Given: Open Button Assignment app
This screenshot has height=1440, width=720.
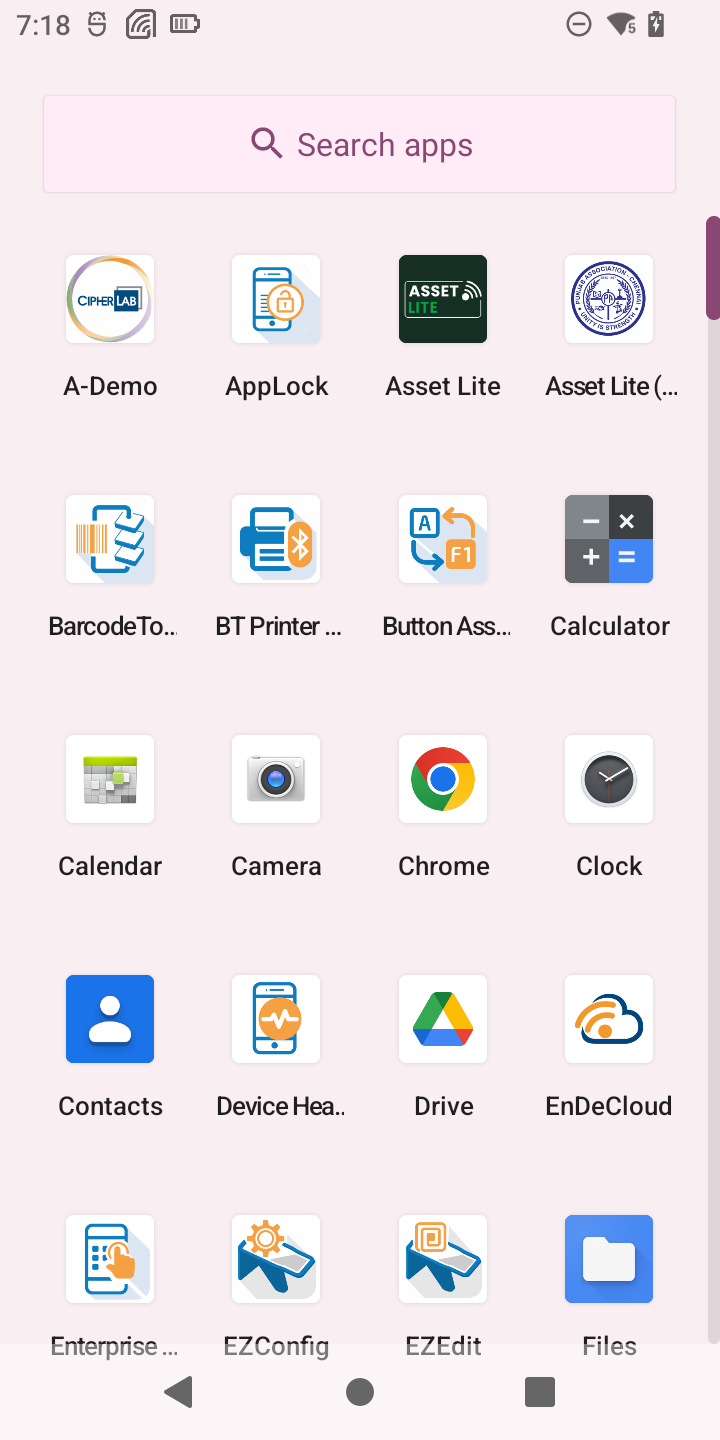Looking at the screenshot, I should click(x=443, y=540).
